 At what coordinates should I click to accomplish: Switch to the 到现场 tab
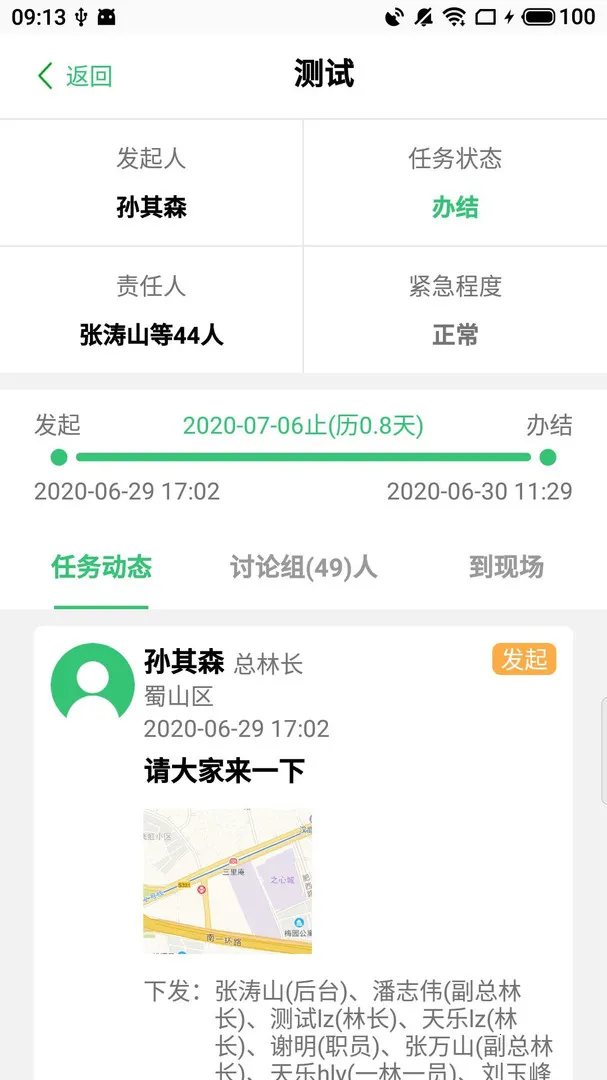(x=506, y=567)
